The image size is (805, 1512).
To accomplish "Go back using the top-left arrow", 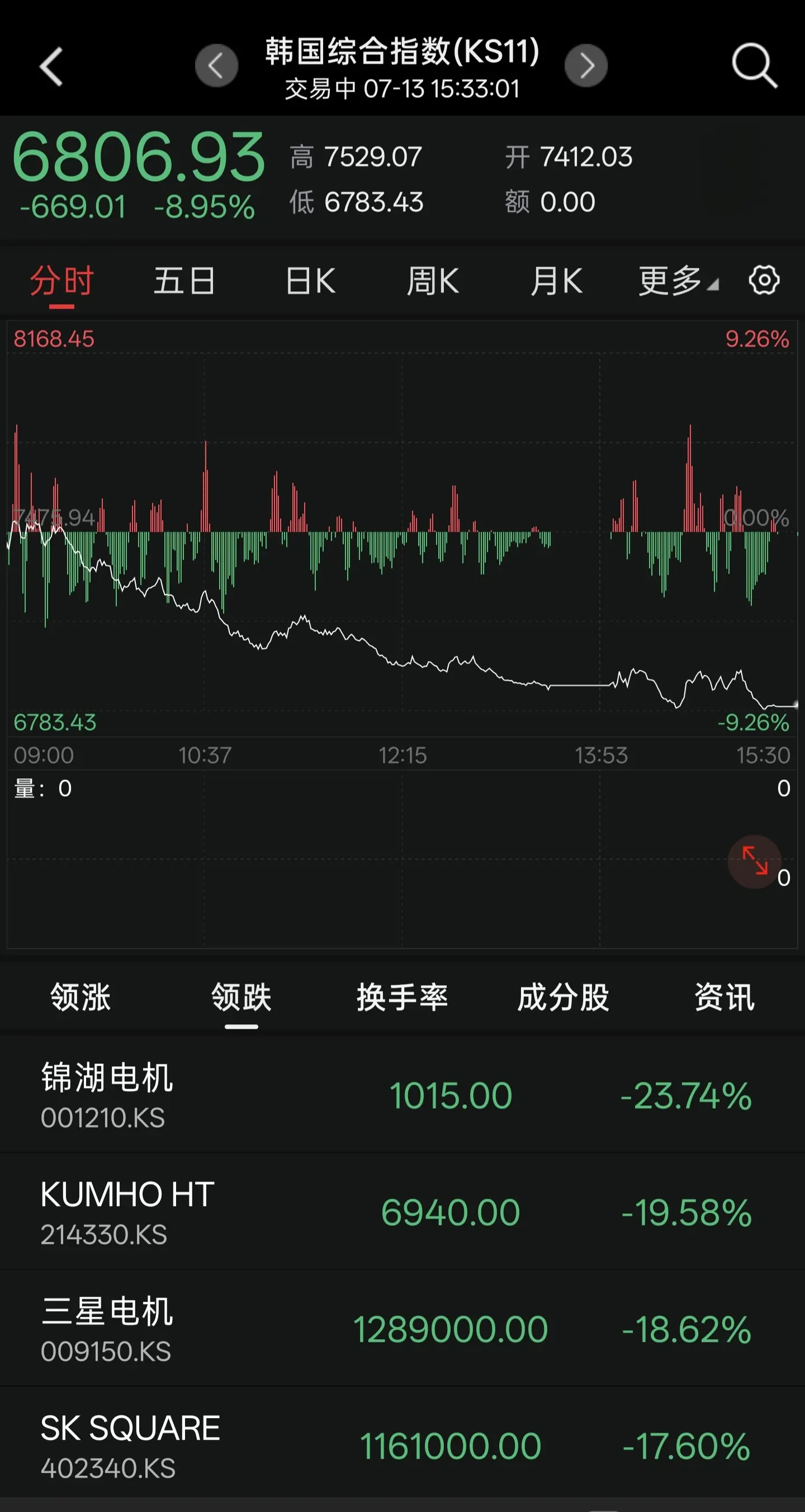I will point(51,67).
